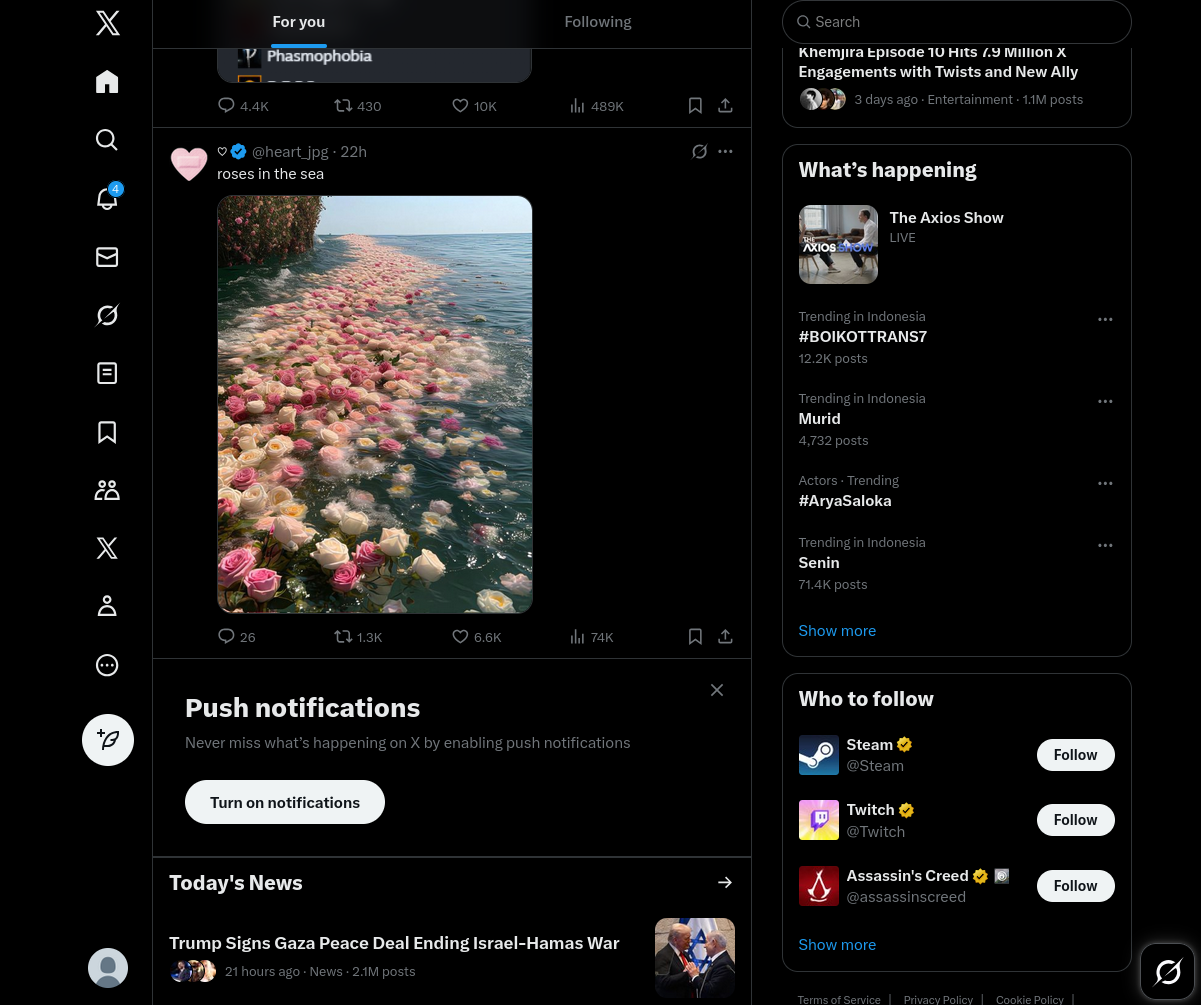The height and width of the screenshot is (1005, 1201).
Task: Follow the Steam account
Action: 1075,755
